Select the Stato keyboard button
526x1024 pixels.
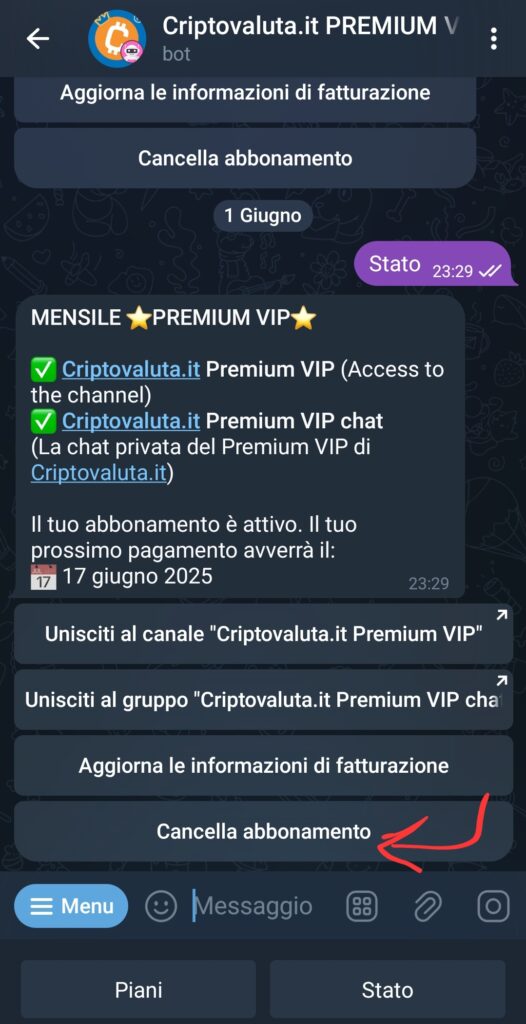tap(387, 989)
